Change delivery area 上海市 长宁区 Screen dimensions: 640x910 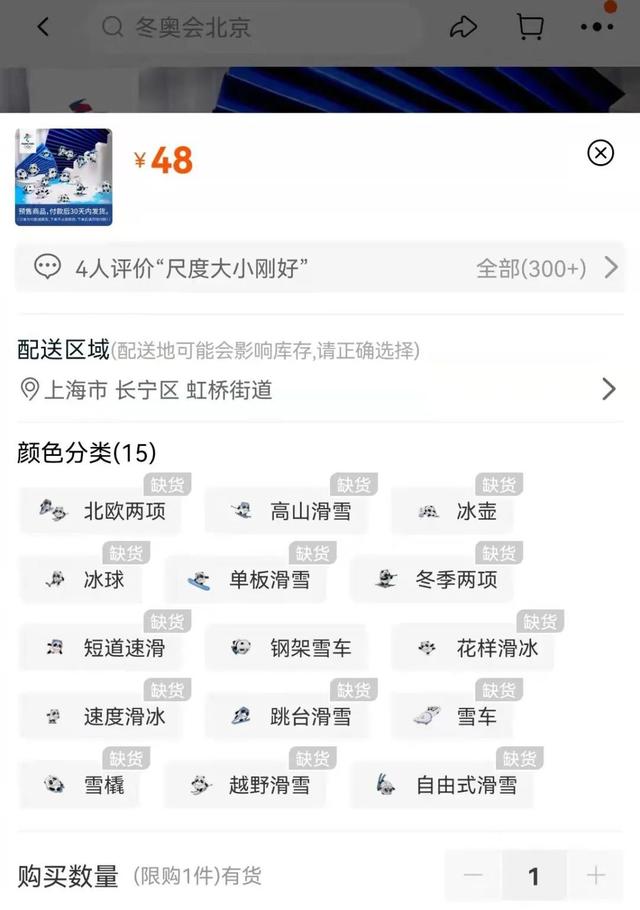click(320, 389)
